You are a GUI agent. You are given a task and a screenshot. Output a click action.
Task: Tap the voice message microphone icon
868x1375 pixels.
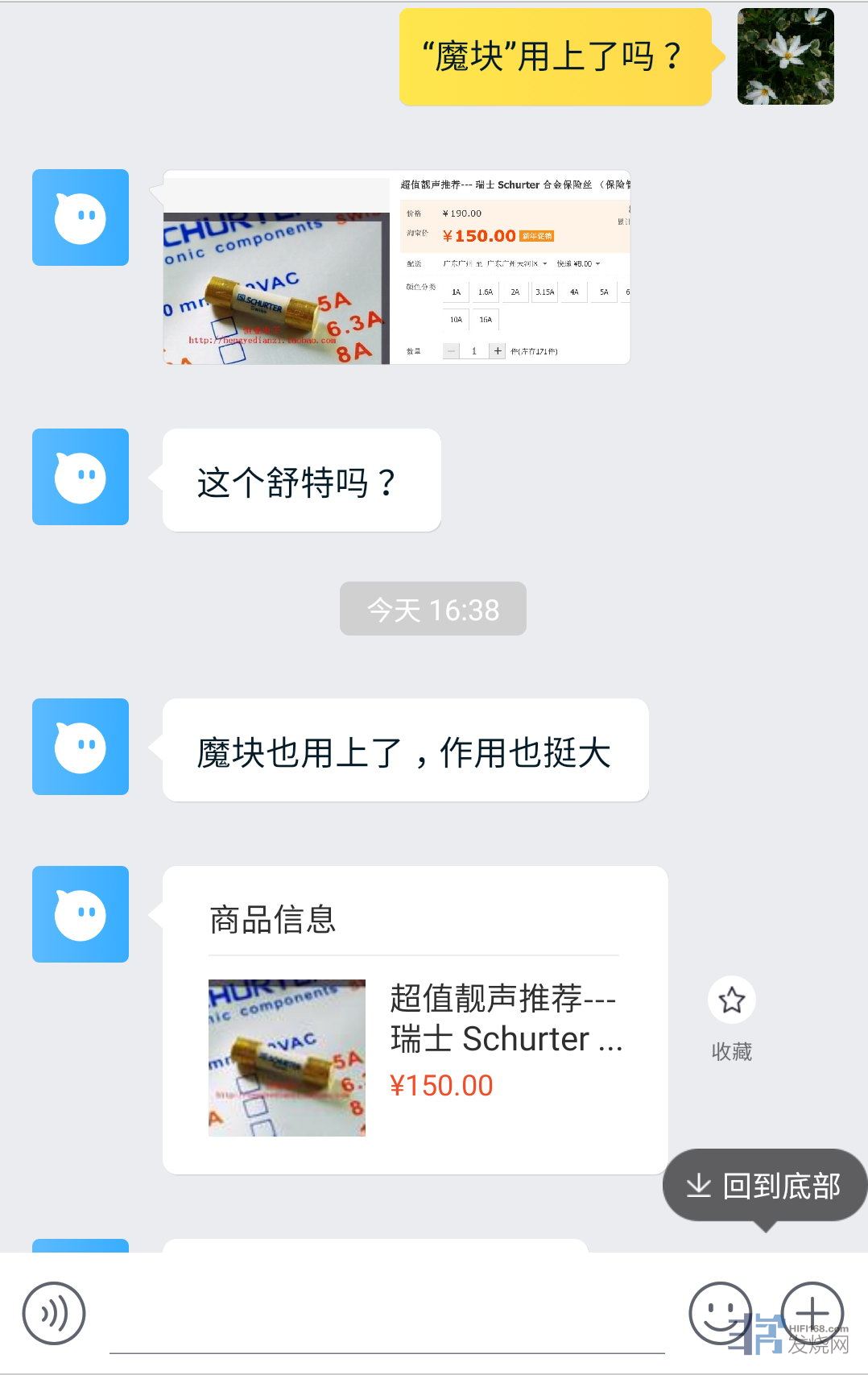click(x=54, y=1314)
